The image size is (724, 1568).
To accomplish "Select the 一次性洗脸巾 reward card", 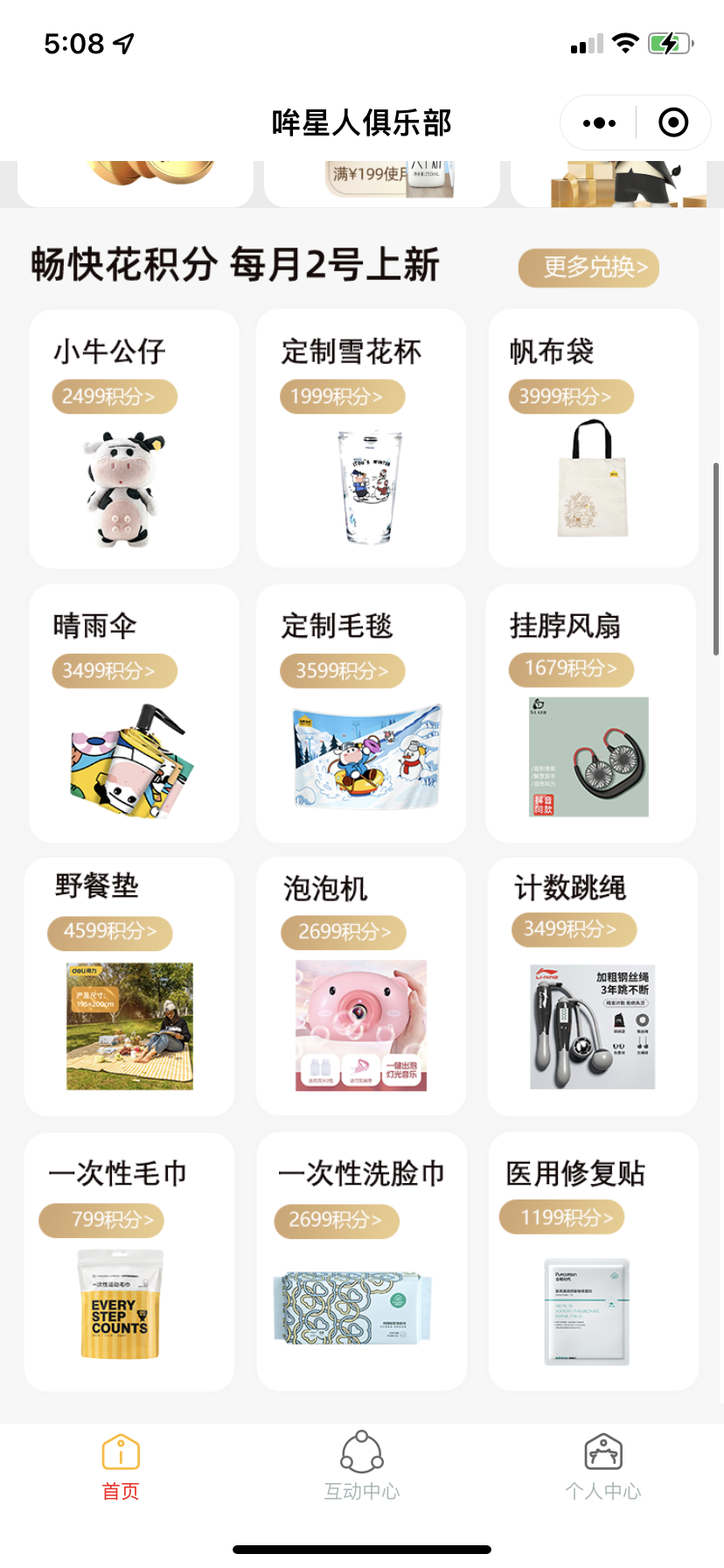I will [361, 1261].
